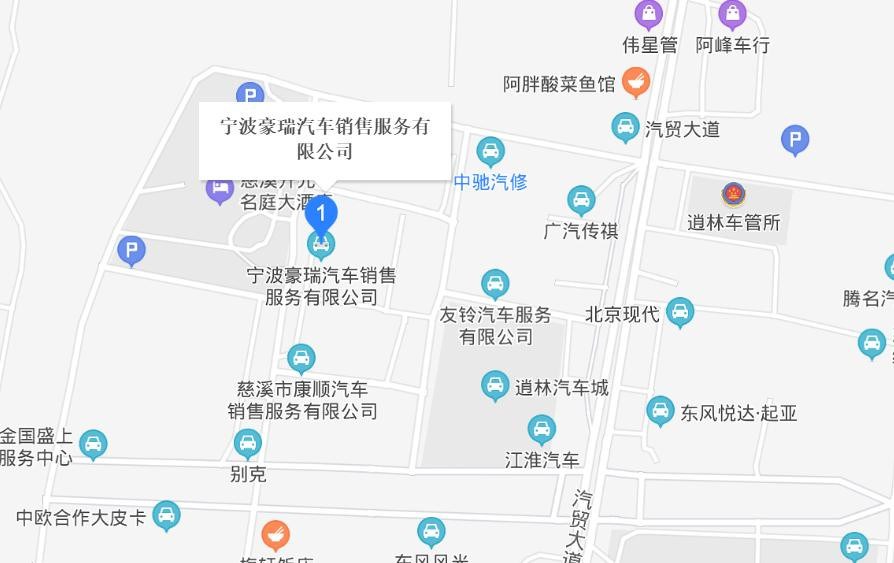Select the 中驰汽修 car repair marker

click(490, 151)
